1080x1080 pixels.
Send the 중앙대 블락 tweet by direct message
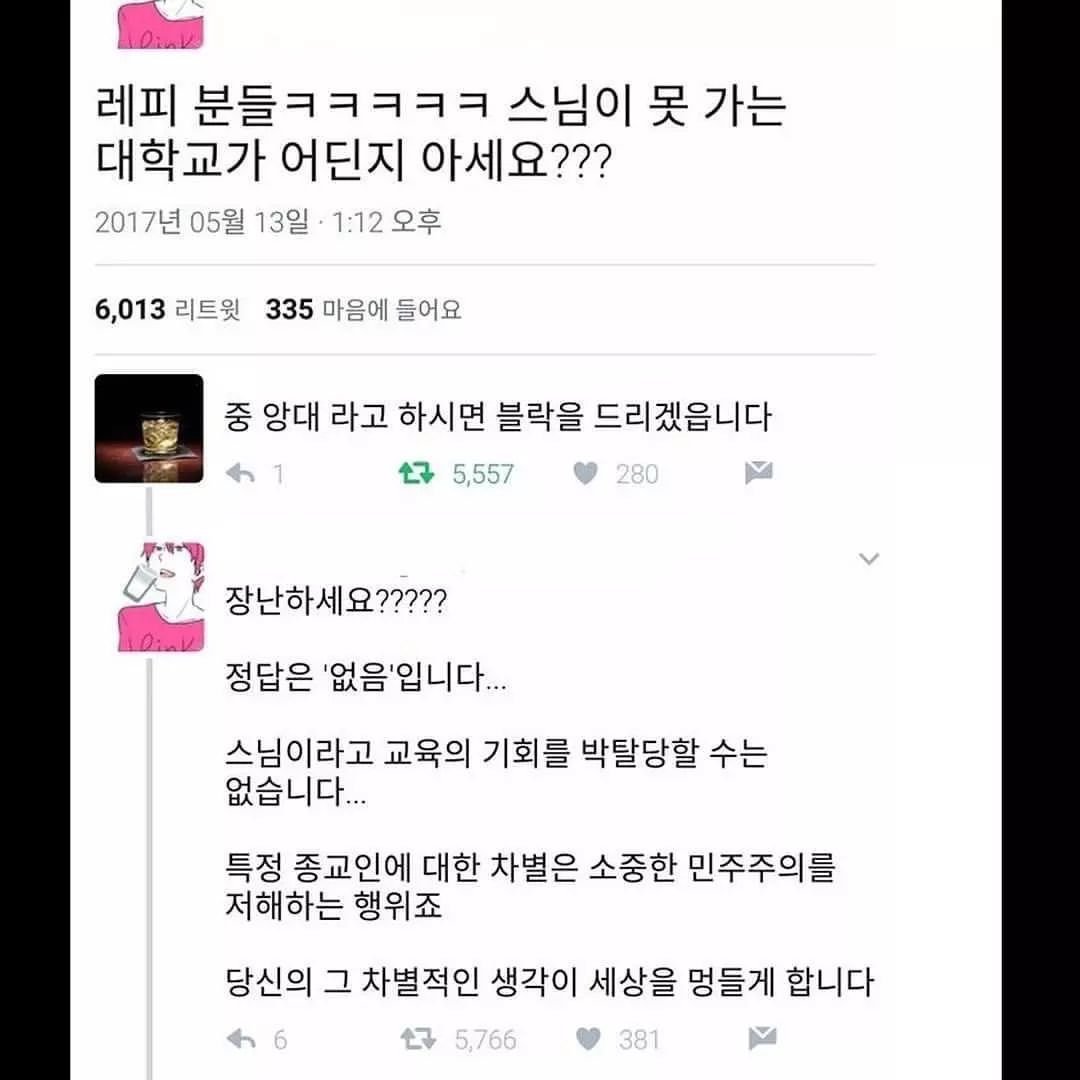(759, 473)
